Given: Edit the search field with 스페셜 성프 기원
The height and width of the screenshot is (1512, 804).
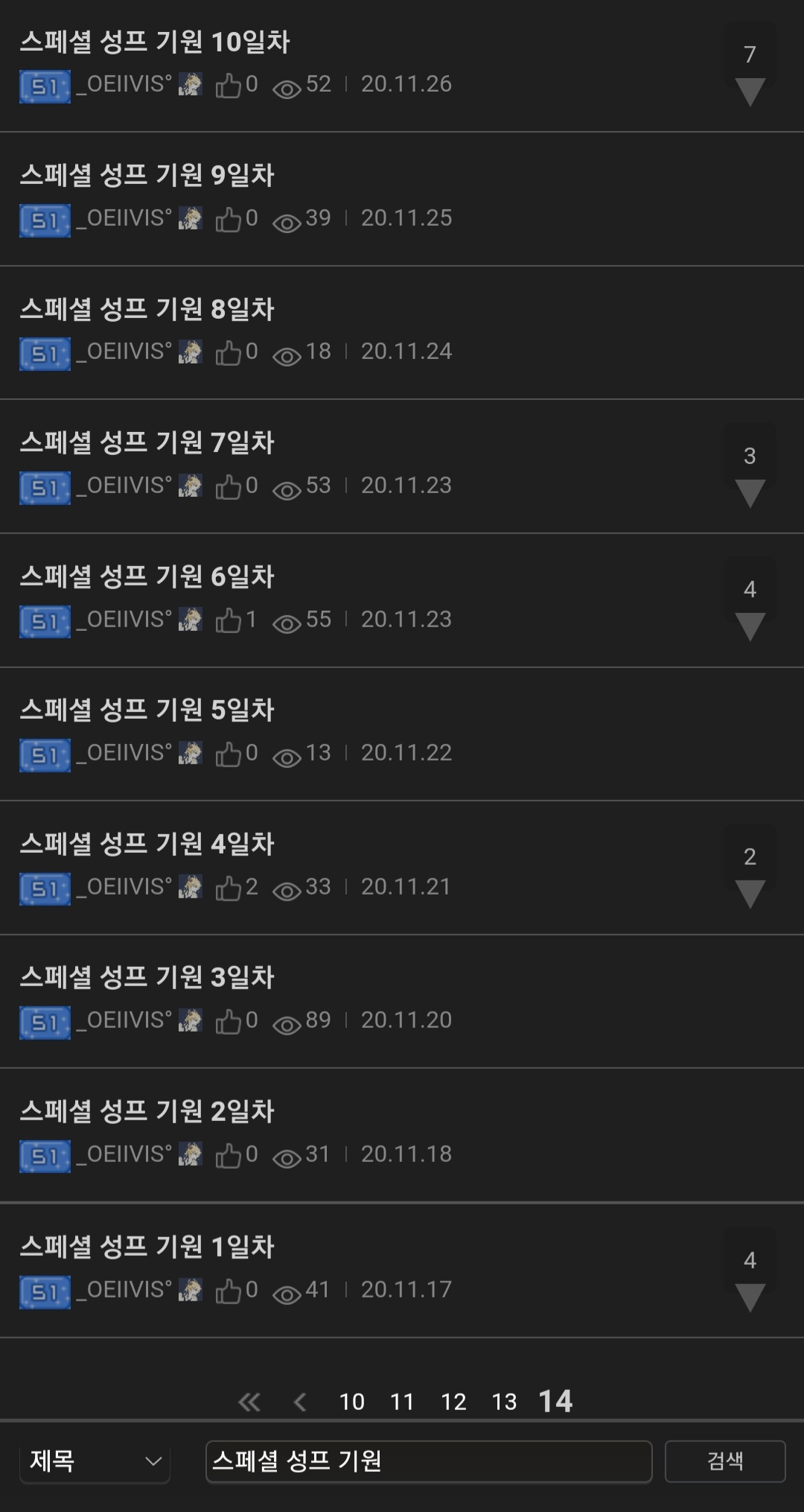Looking at the screenshot, I should click(428, 1461).
